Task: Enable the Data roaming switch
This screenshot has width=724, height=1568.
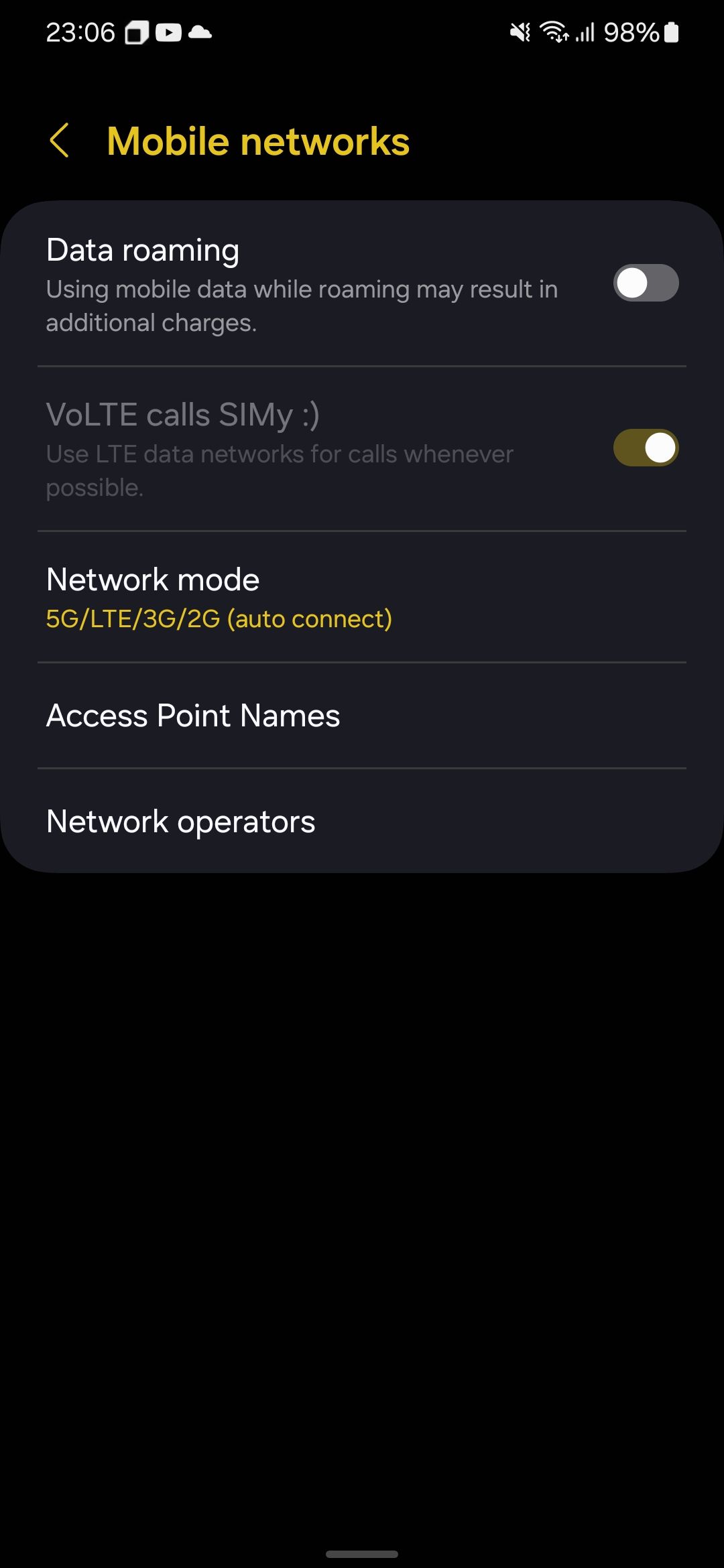Action: [x=645, y=283]
